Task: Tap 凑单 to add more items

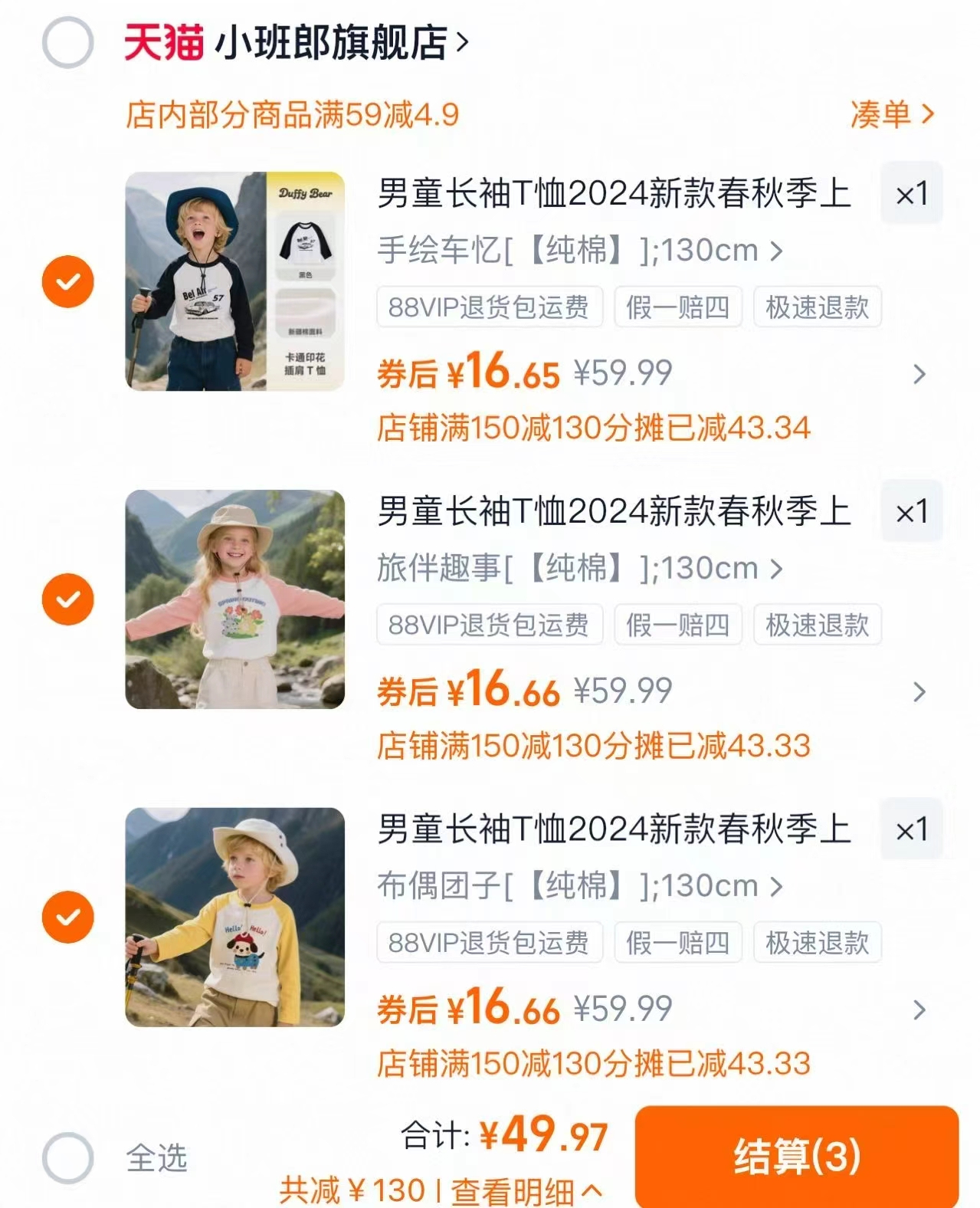Action: [892, 115]
